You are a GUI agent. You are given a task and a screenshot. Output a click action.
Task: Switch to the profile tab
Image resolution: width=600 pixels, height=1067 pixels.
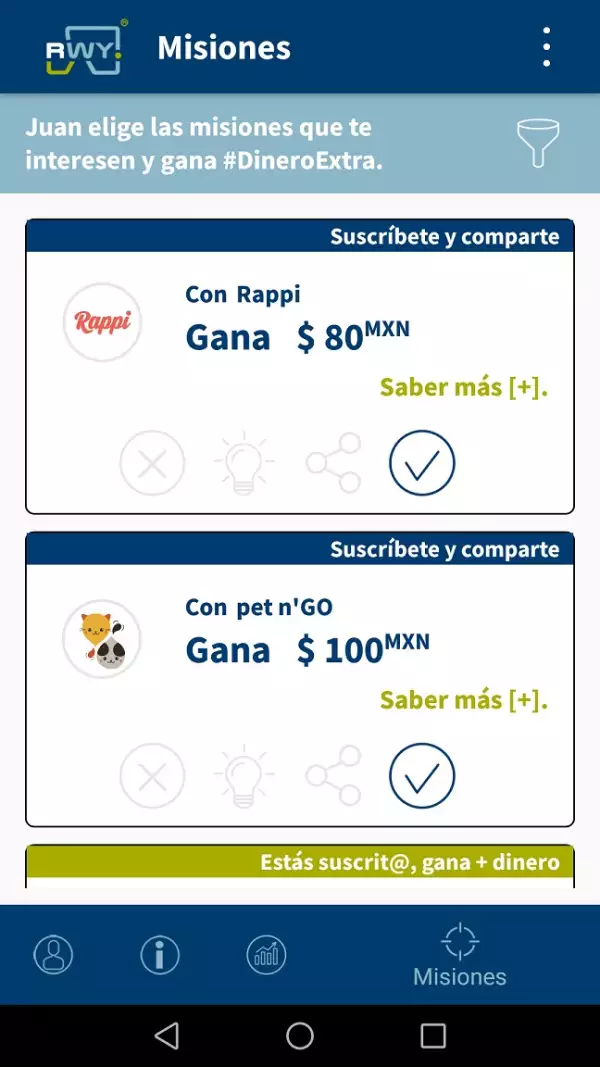pos(54,955)
